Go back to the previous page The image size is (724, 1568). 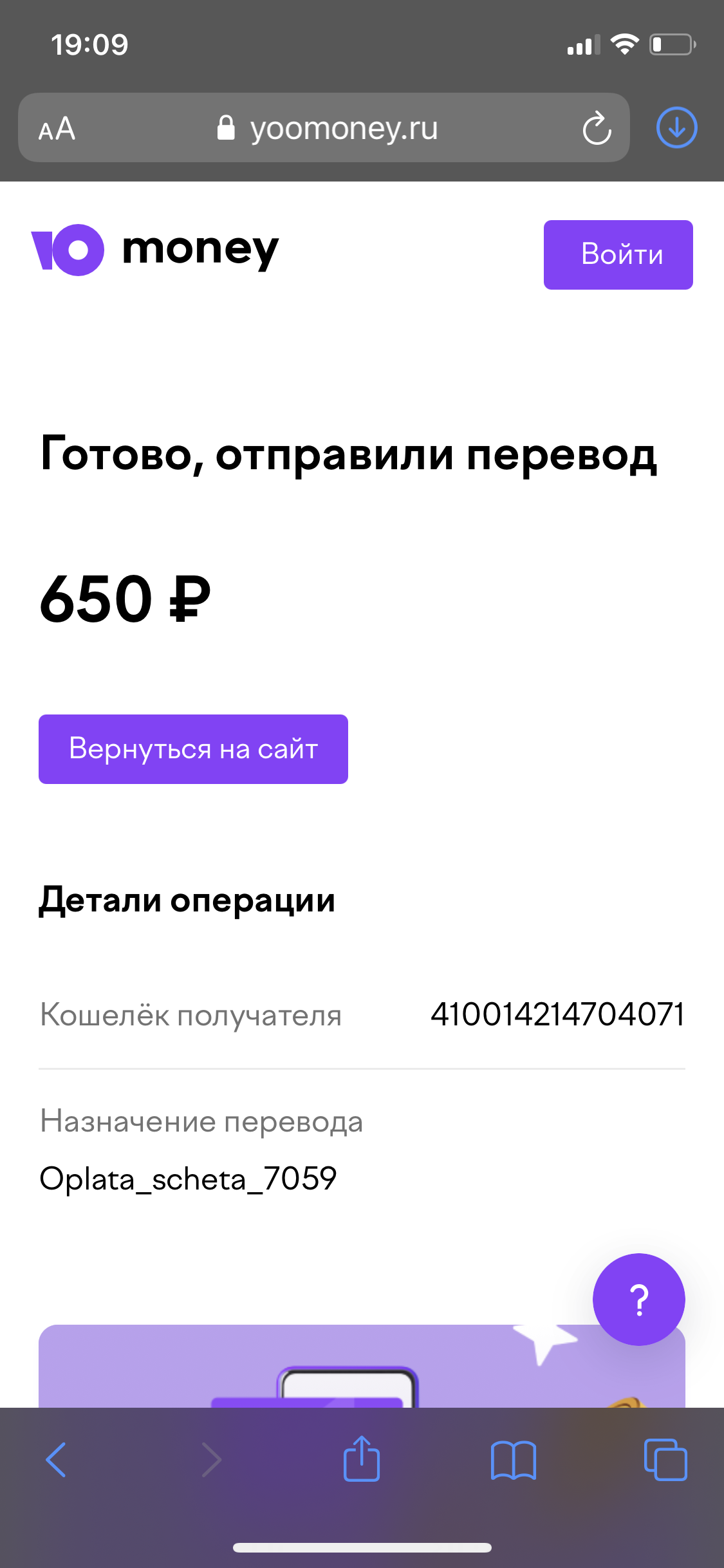pyautogui.click(x=56, y=1459)
